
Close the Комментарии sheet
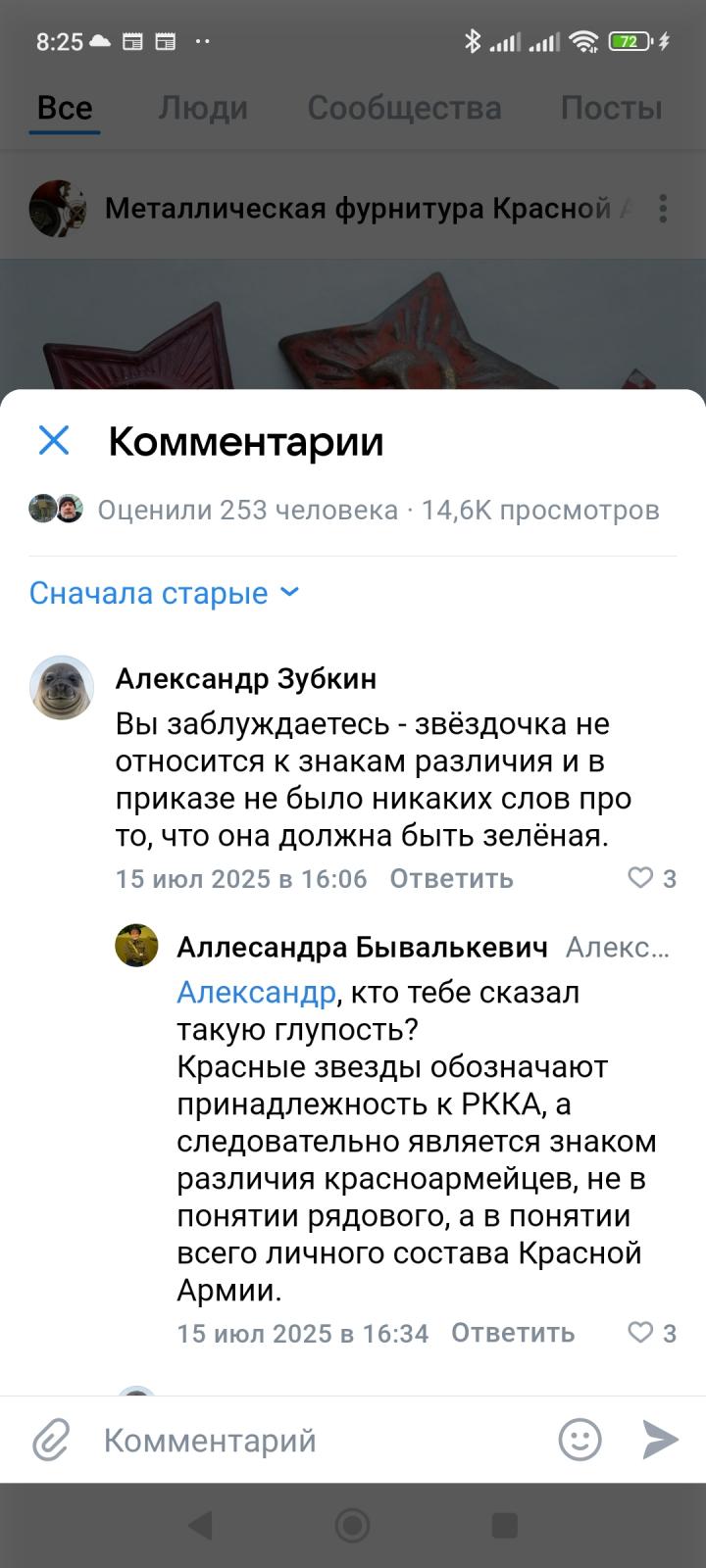(54, 441)
